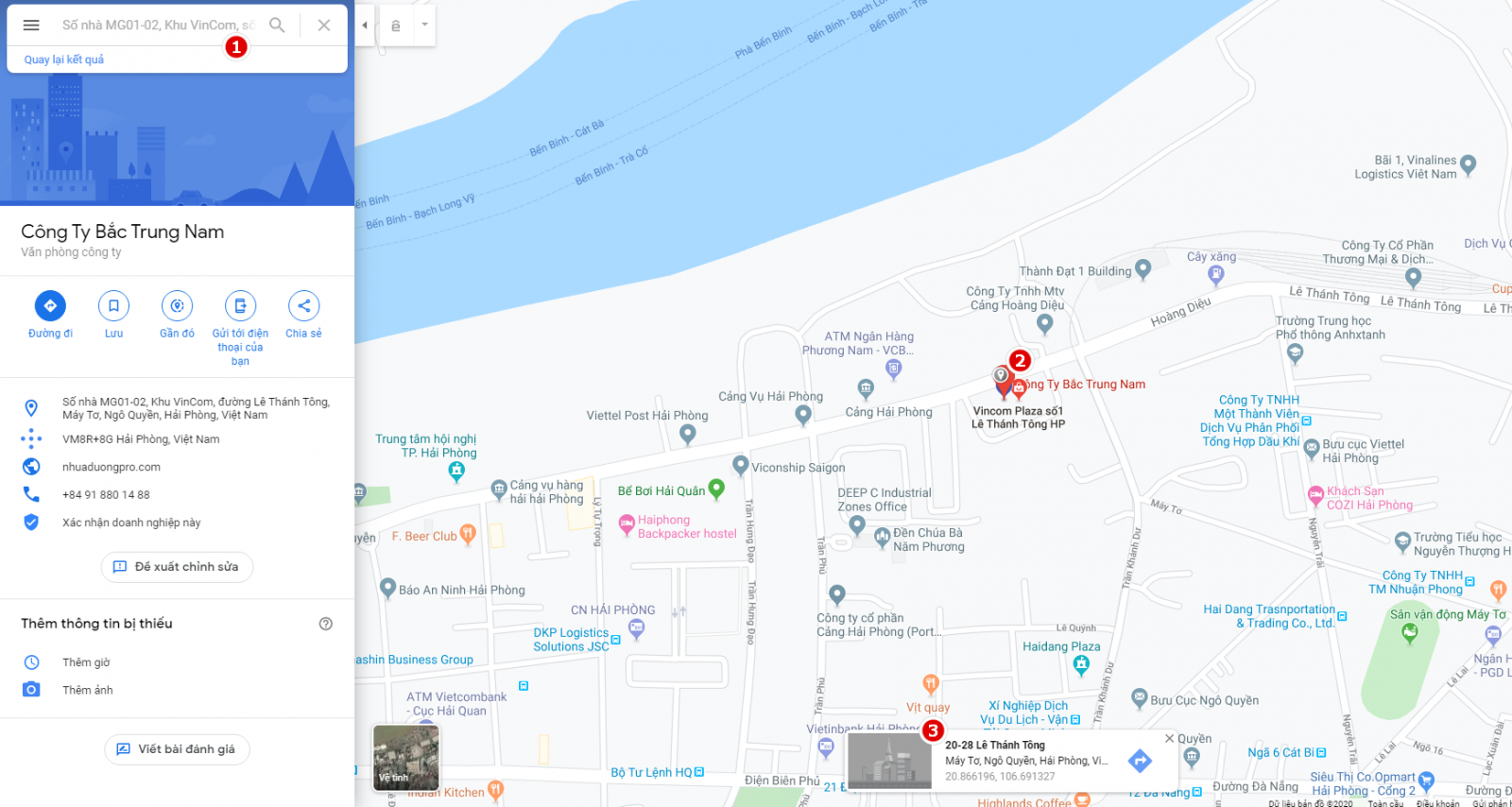Go back via Quay lại kết quả

(x=64, y=60)
